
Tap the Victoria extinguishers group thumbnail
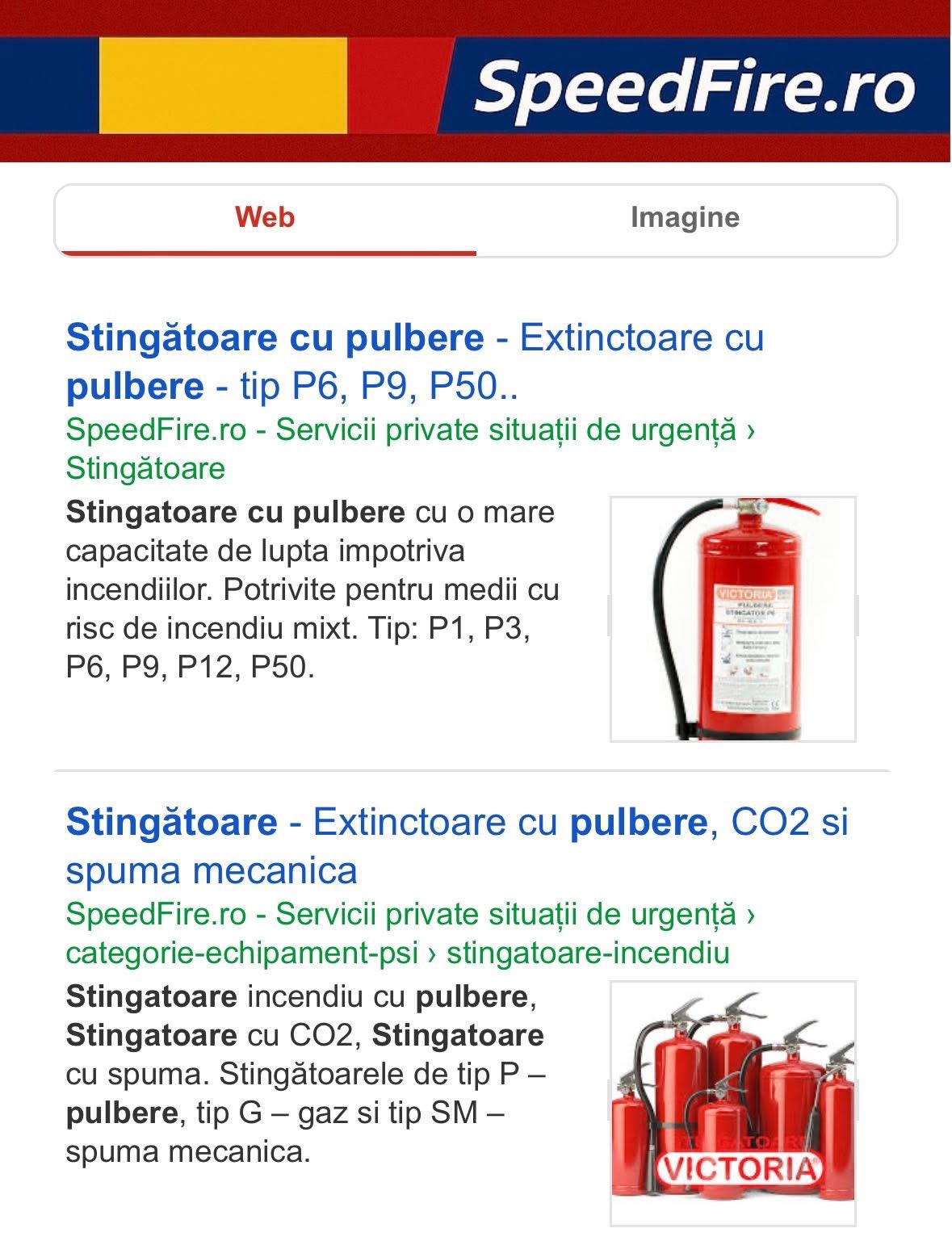pyautogui.click(x=732, y=1103)
